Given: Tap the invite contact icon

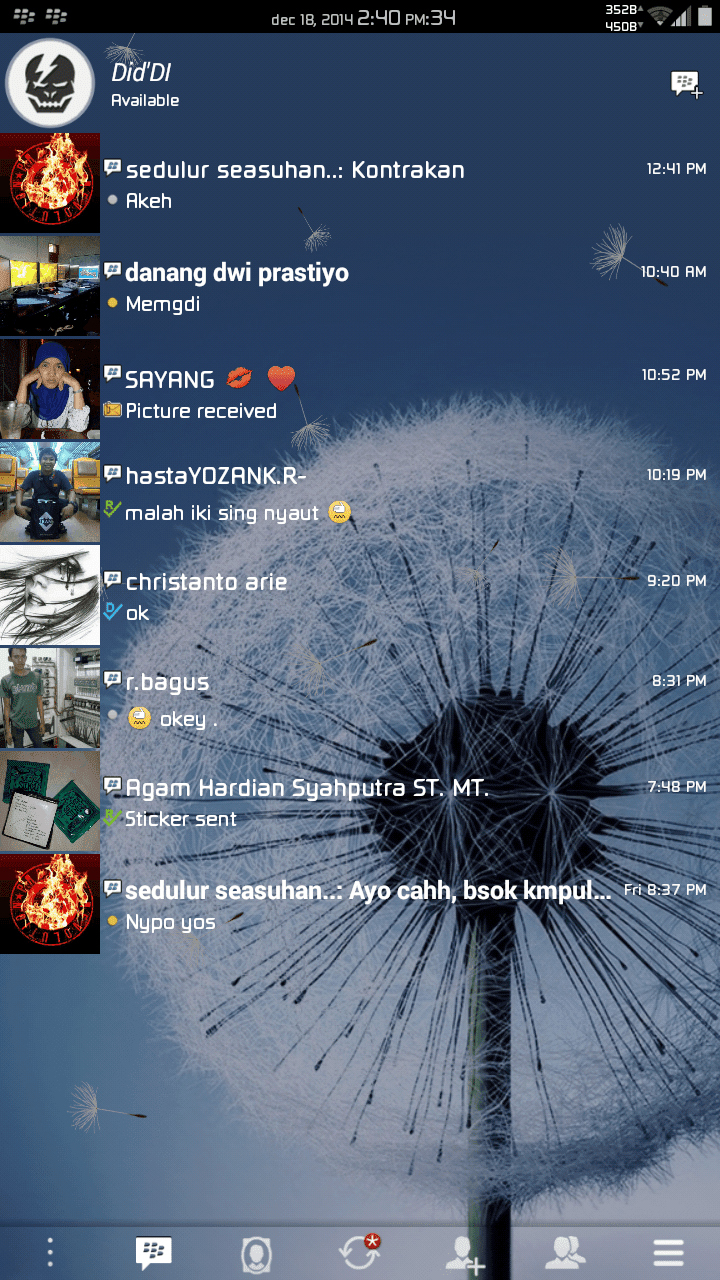Looking at the screenshot, I should coord(464,1253).
